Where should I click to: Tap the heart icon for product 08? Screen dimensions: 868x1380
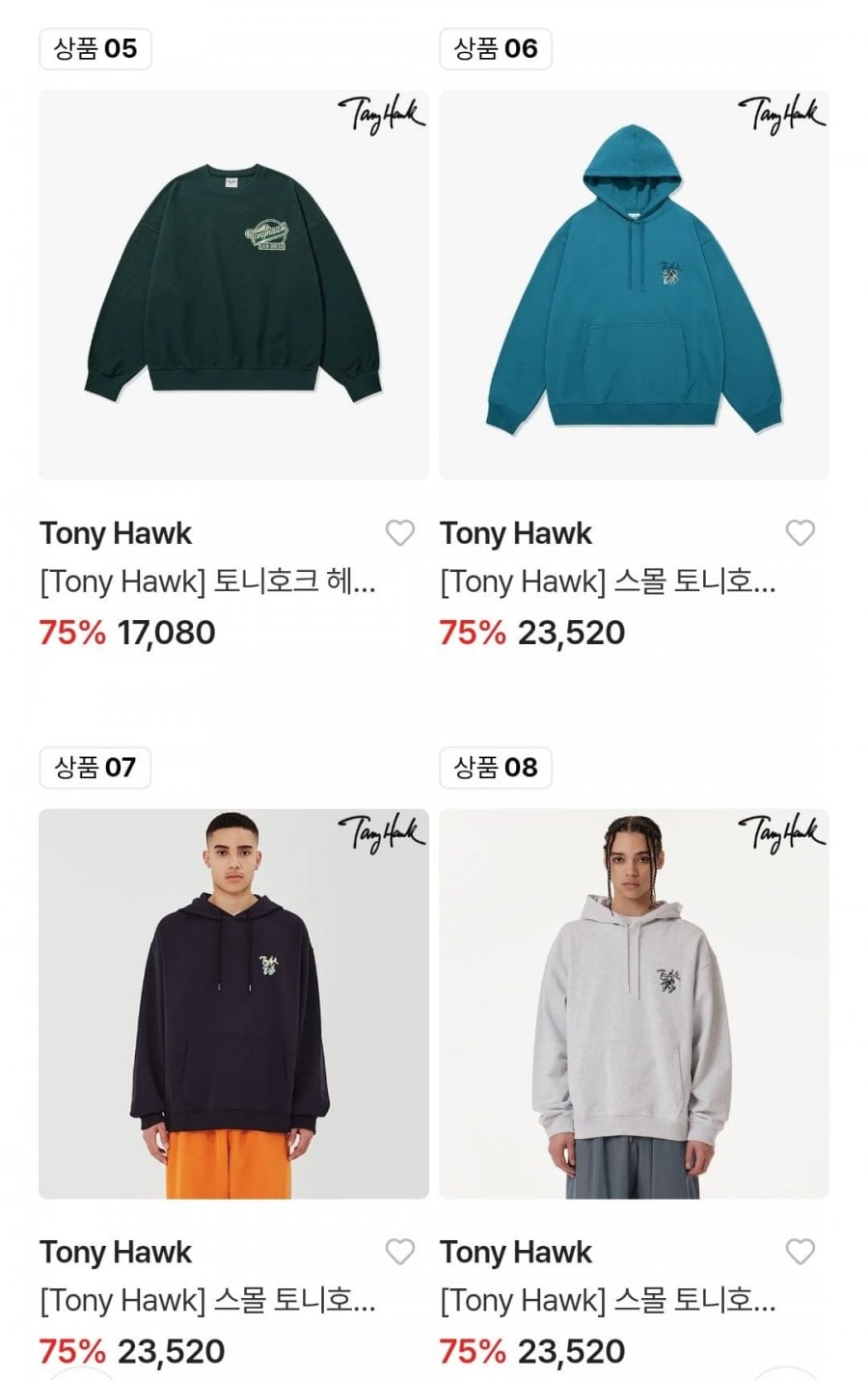(x=800, y=1252)
